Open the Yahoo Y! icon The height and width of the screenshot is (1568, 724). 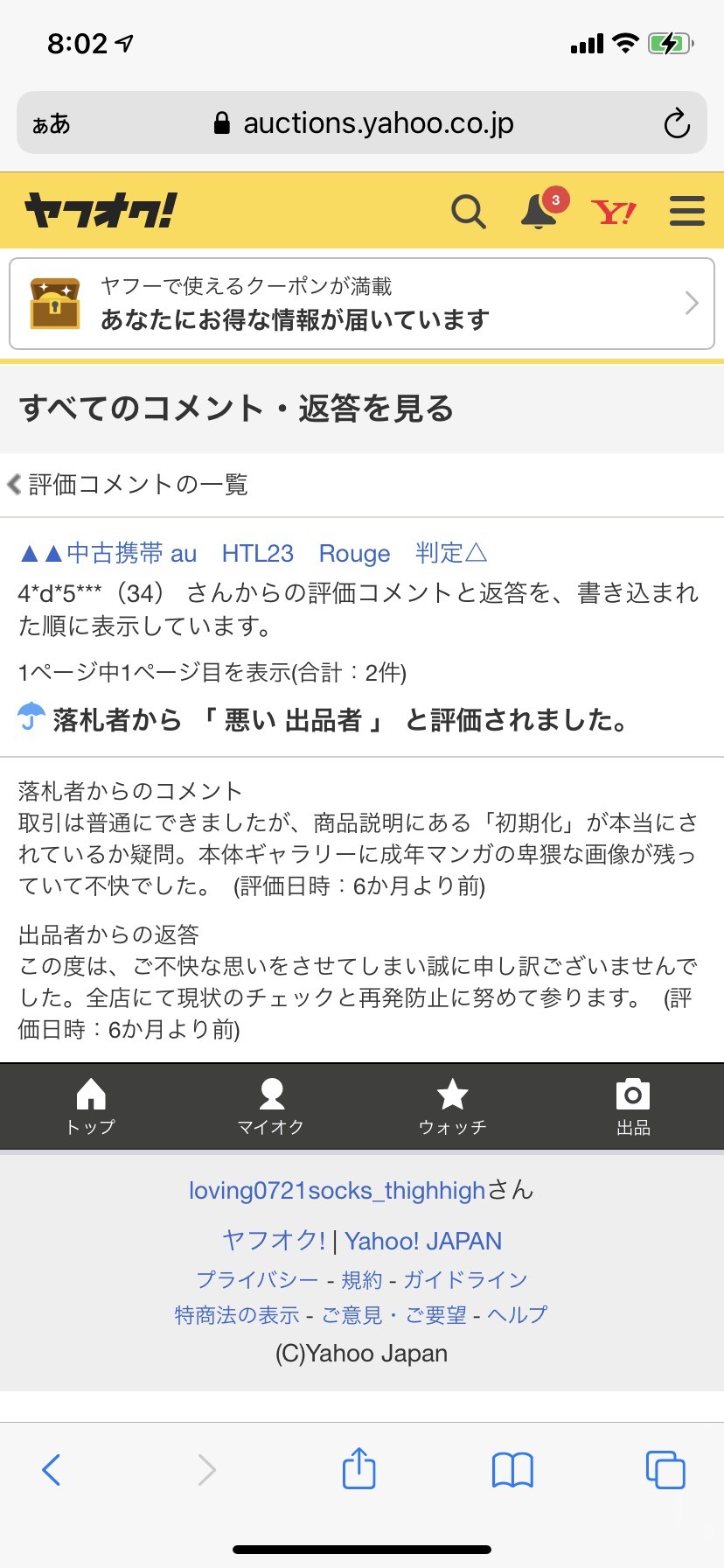point(613,212)
